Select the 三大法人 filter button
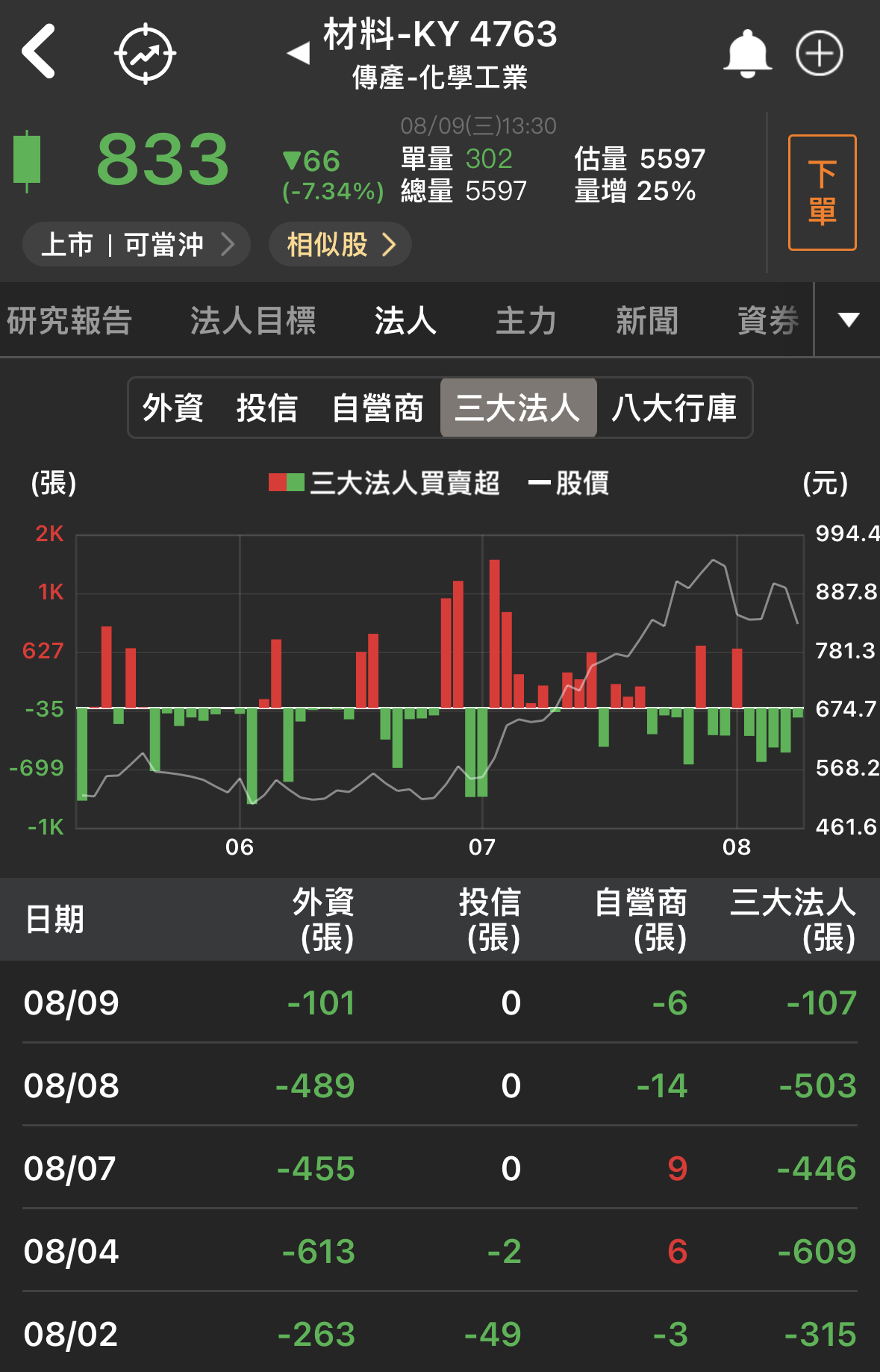Image resolution: width=880 pixels, height=1372 pixels. (x=519, y=408)
